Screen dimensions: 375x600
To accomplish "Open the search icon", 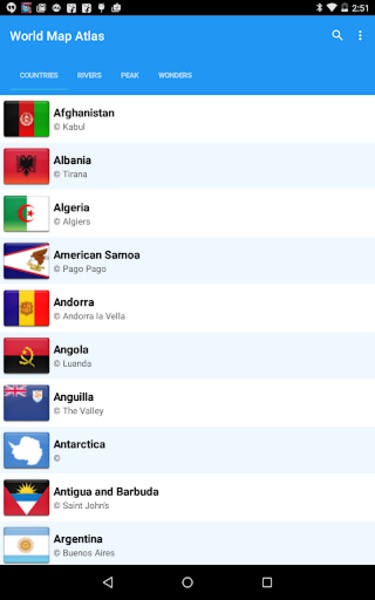I will (337, 36).
